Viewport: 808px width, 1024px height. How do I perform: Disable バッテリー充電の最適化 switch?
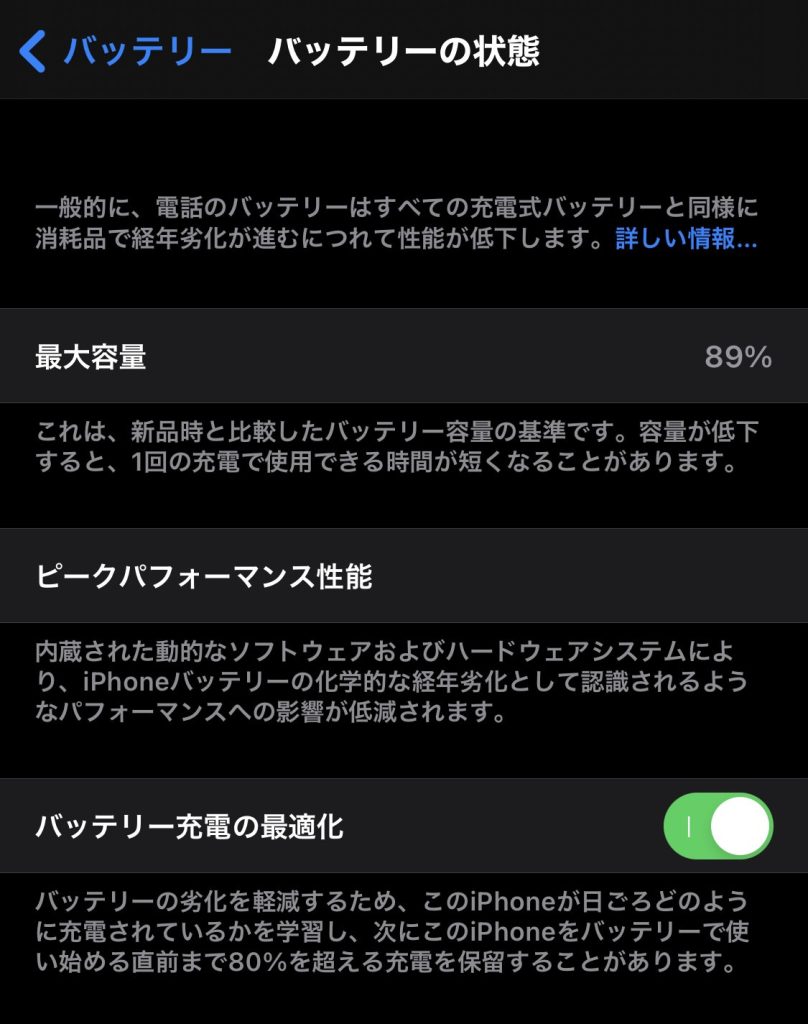pos(718,827)
